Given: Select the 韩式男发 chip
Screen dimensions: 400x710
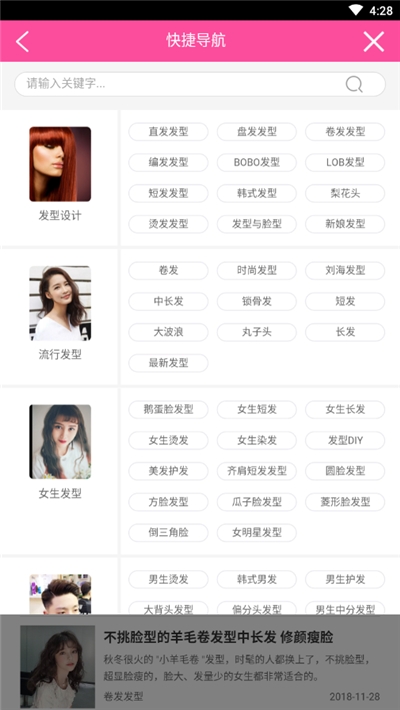Looking at the screenshot, I should coord(256,580).
